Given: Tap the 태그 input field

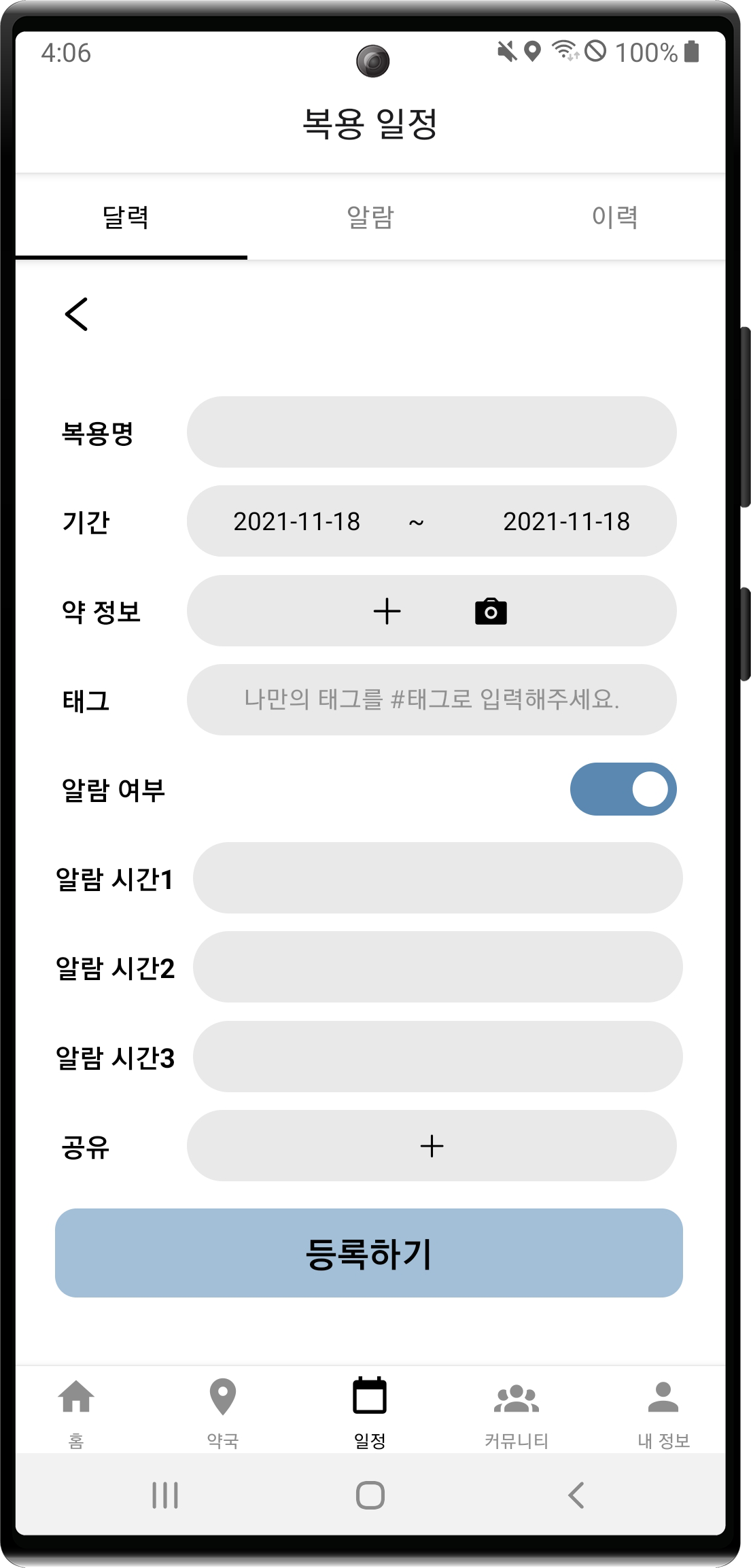Looking at the screenshot, I should (x=432, y=699).
